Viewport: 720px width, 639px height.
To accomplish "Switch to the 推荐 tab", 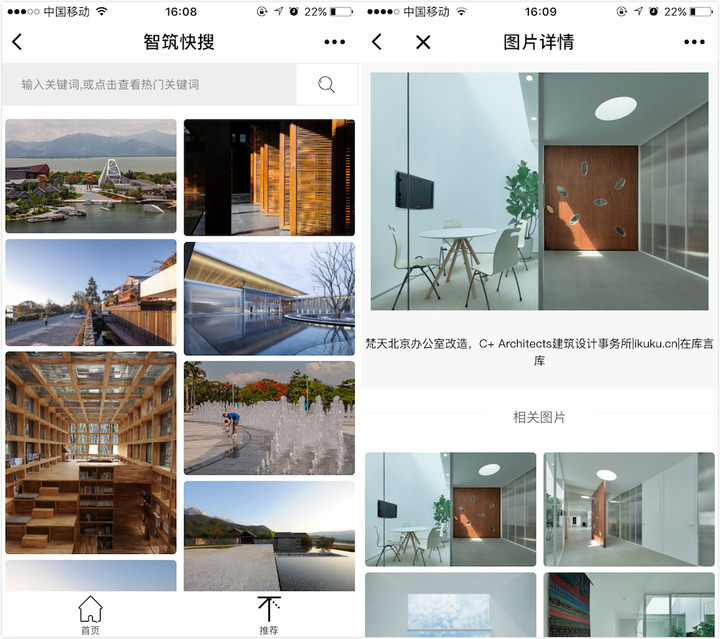I will coord(269,615).
